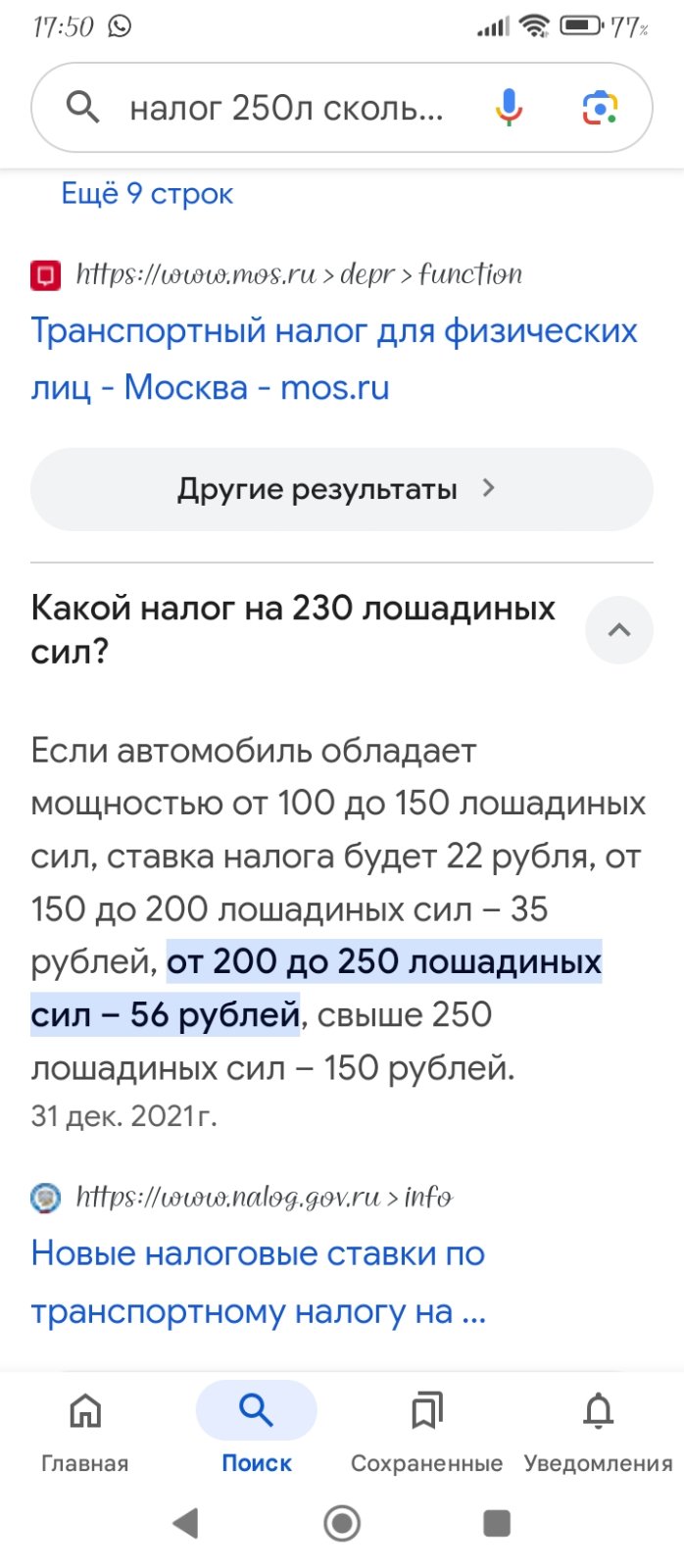
Task: Open Google Lens camera search
Action: click(x=600, y=108)
